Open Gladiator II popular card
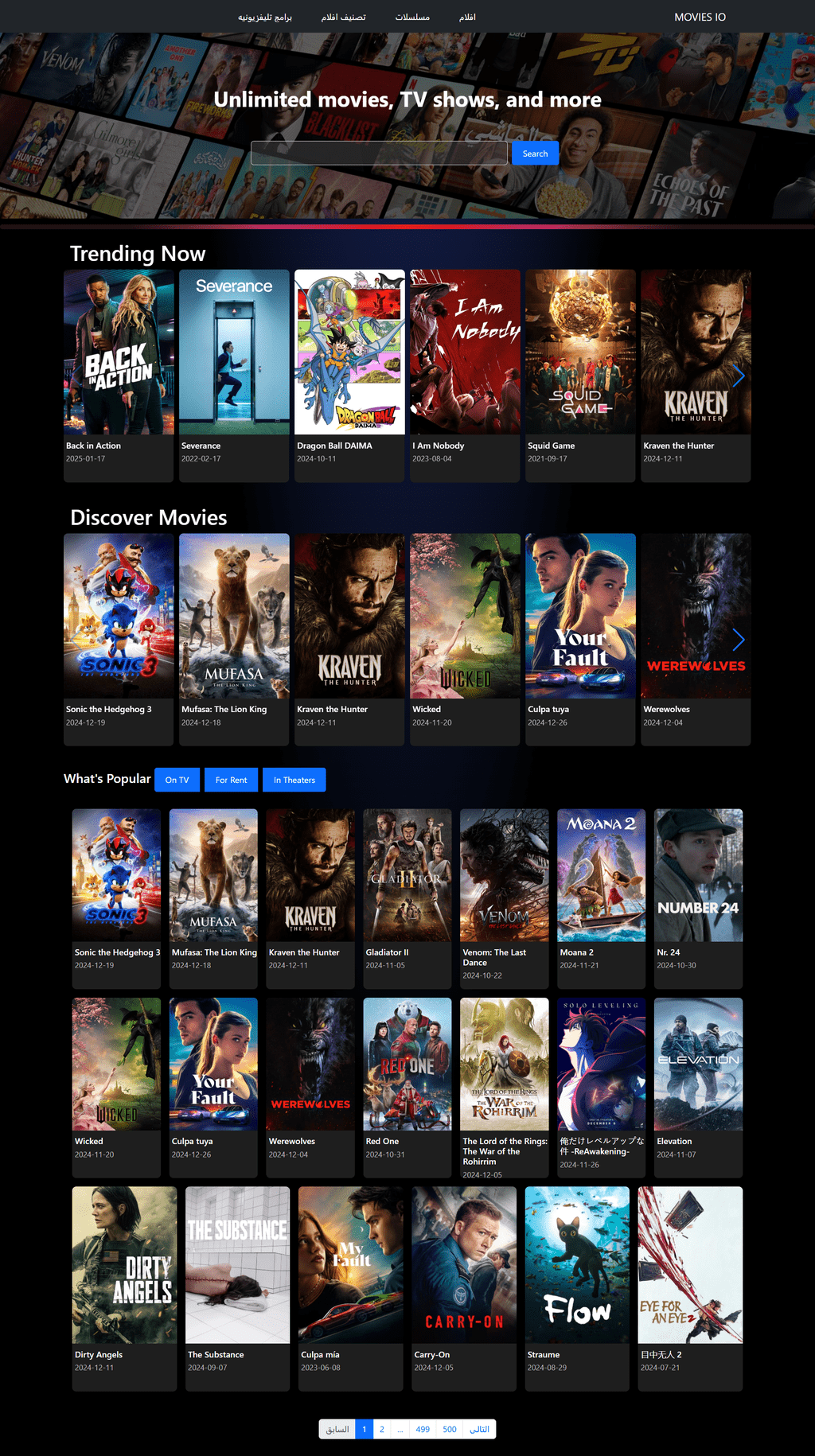 (x=407, y=899)
